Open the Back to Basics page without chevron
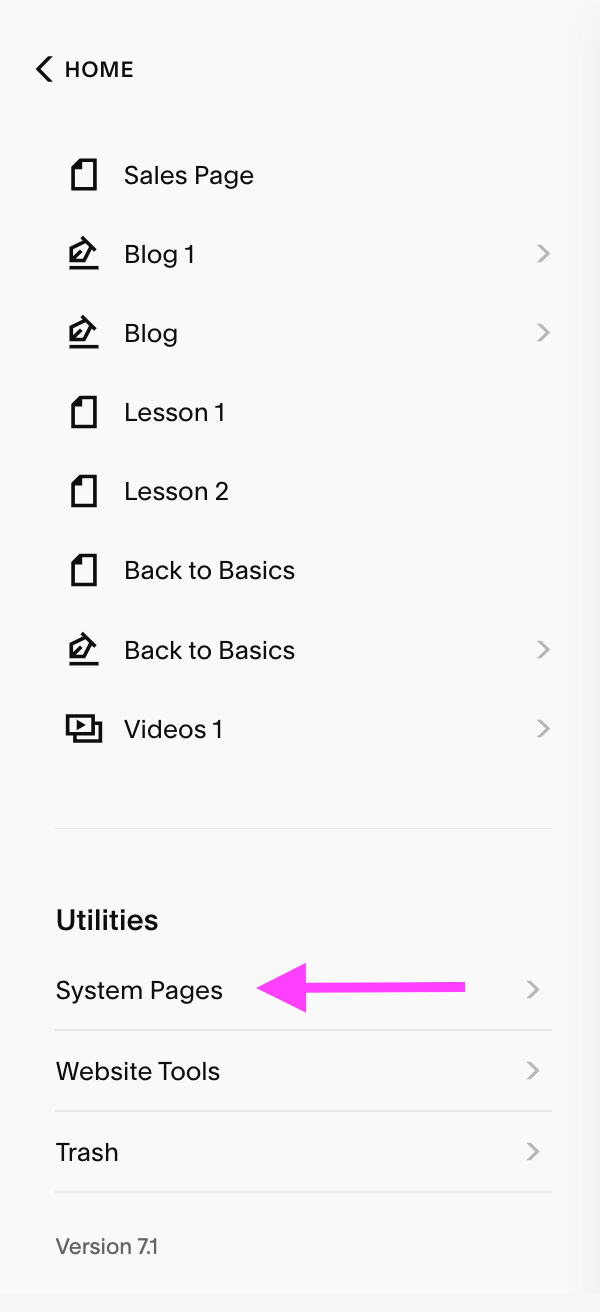The image size is (600, 1312). coord(303,570)
